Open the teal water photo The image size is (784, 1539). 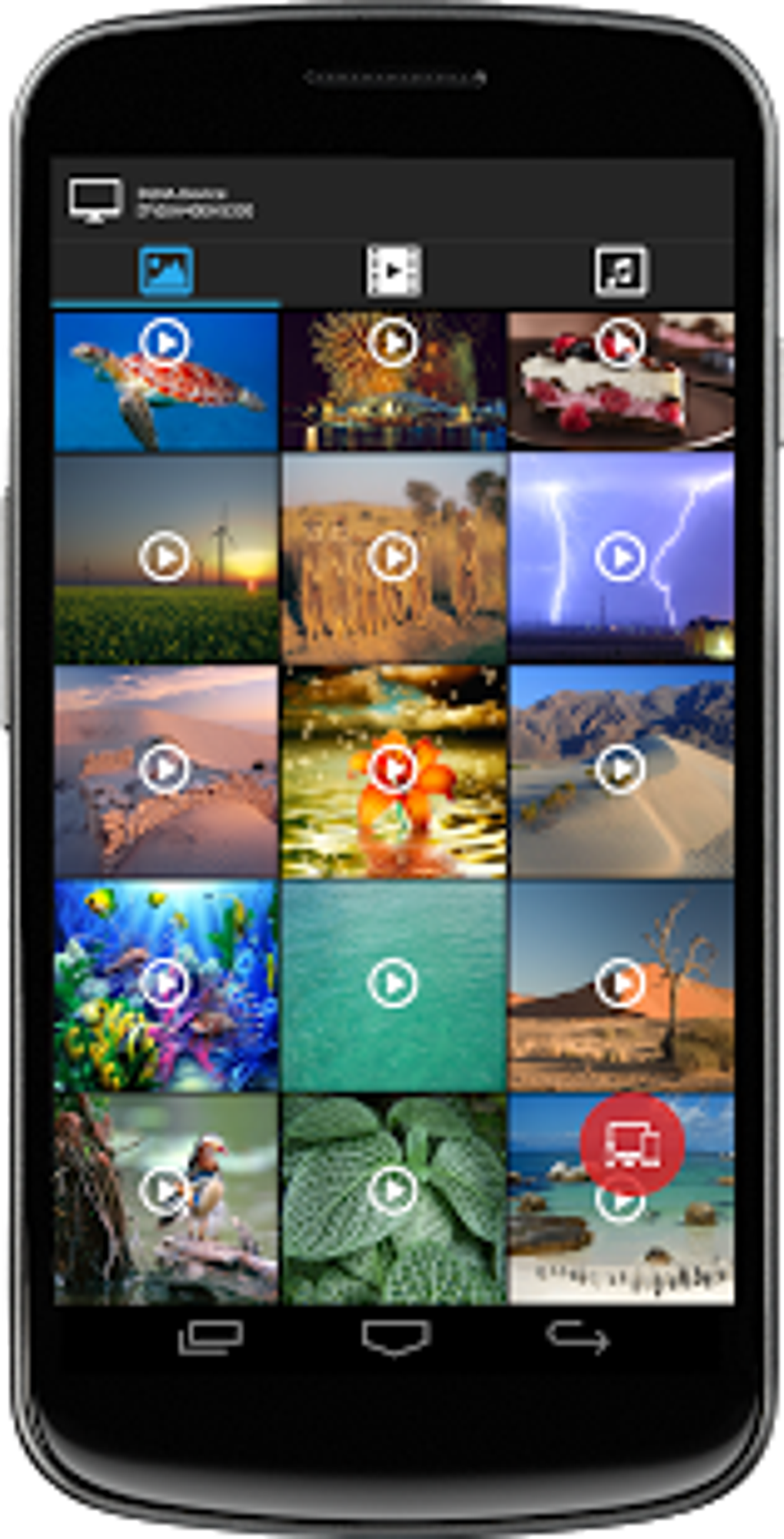click(394, 986)
